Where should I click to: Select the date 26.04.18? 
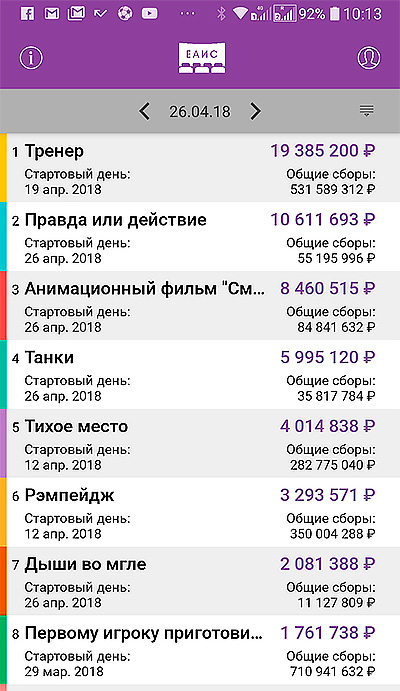[200, 111]
